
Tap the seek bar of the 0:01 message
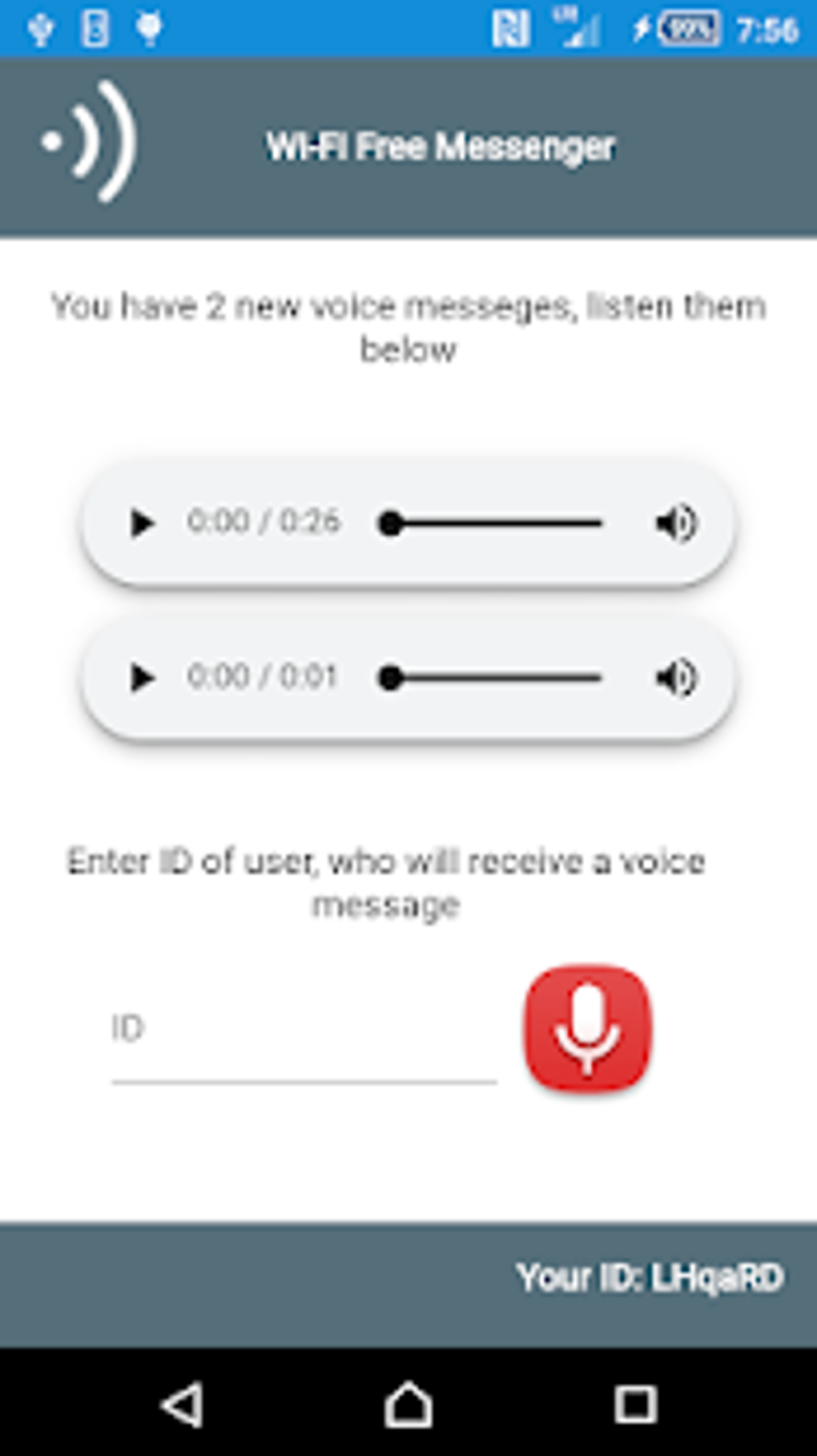point(490,678)
